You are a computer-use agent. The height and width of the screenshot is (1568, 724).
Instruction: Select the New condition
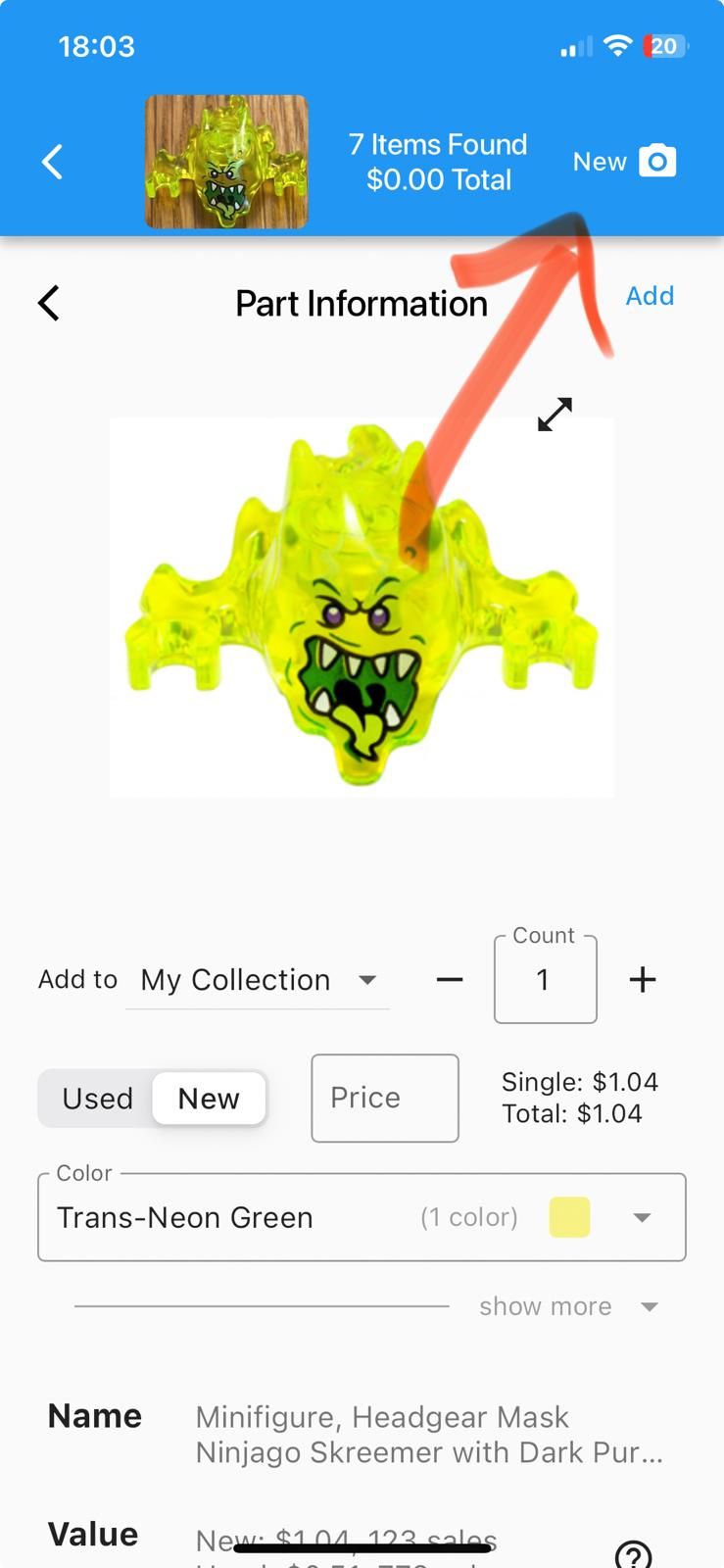[x=209, y=1099]
